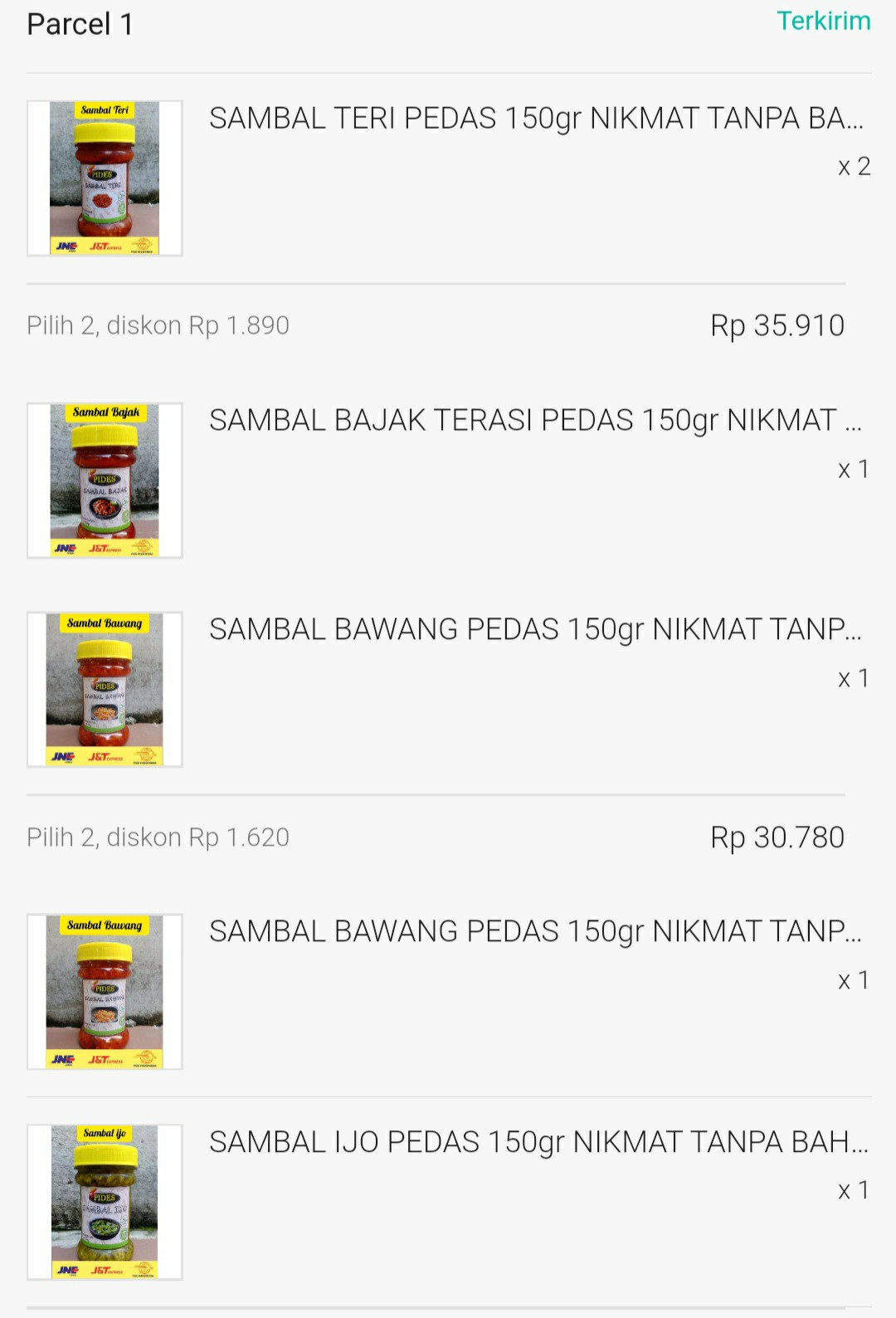Tap the JNE logo on the Sambal Teri image
Viewport: 896px width, 1318px height.
pos(65,245)
